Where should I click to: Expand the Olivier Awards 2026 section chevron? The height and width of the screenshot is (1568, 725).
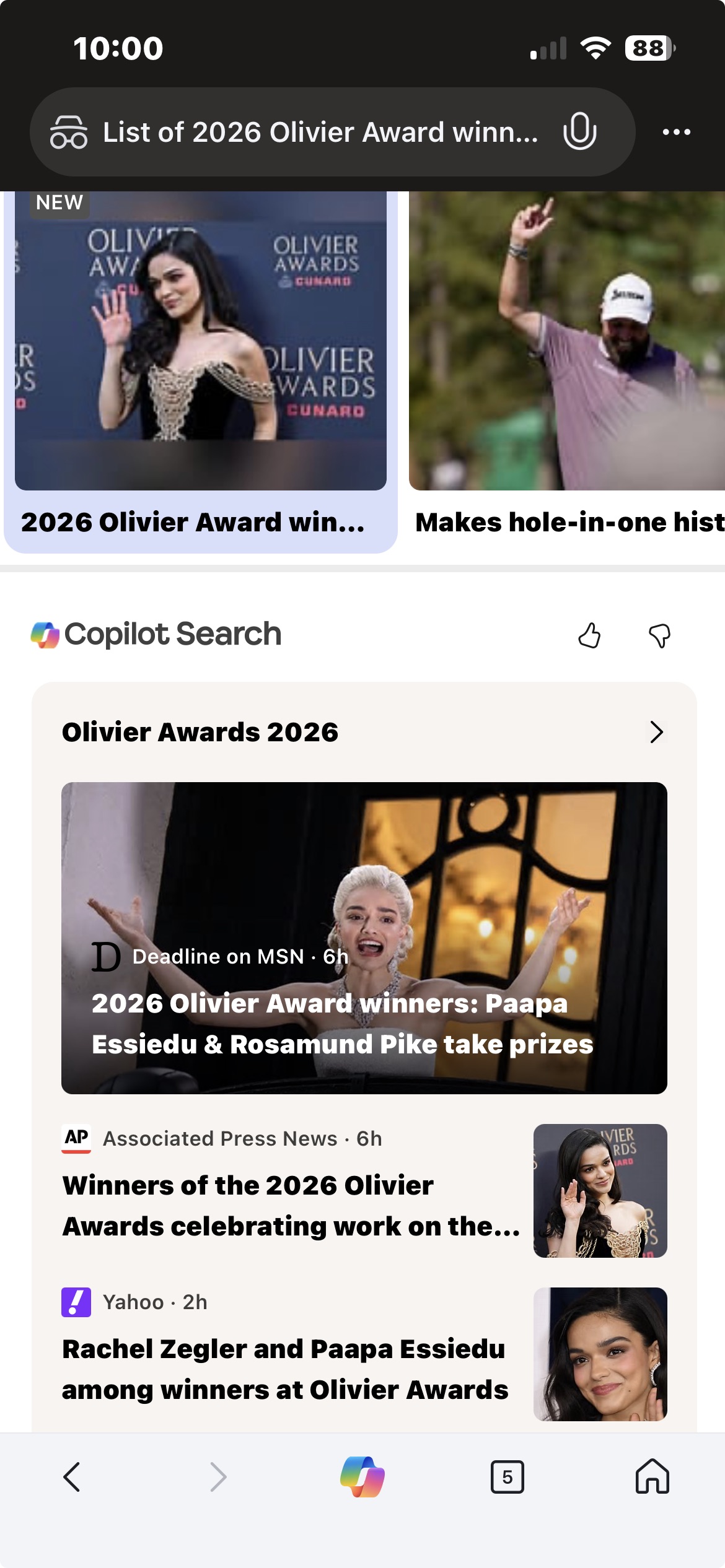tap(656, 732)
